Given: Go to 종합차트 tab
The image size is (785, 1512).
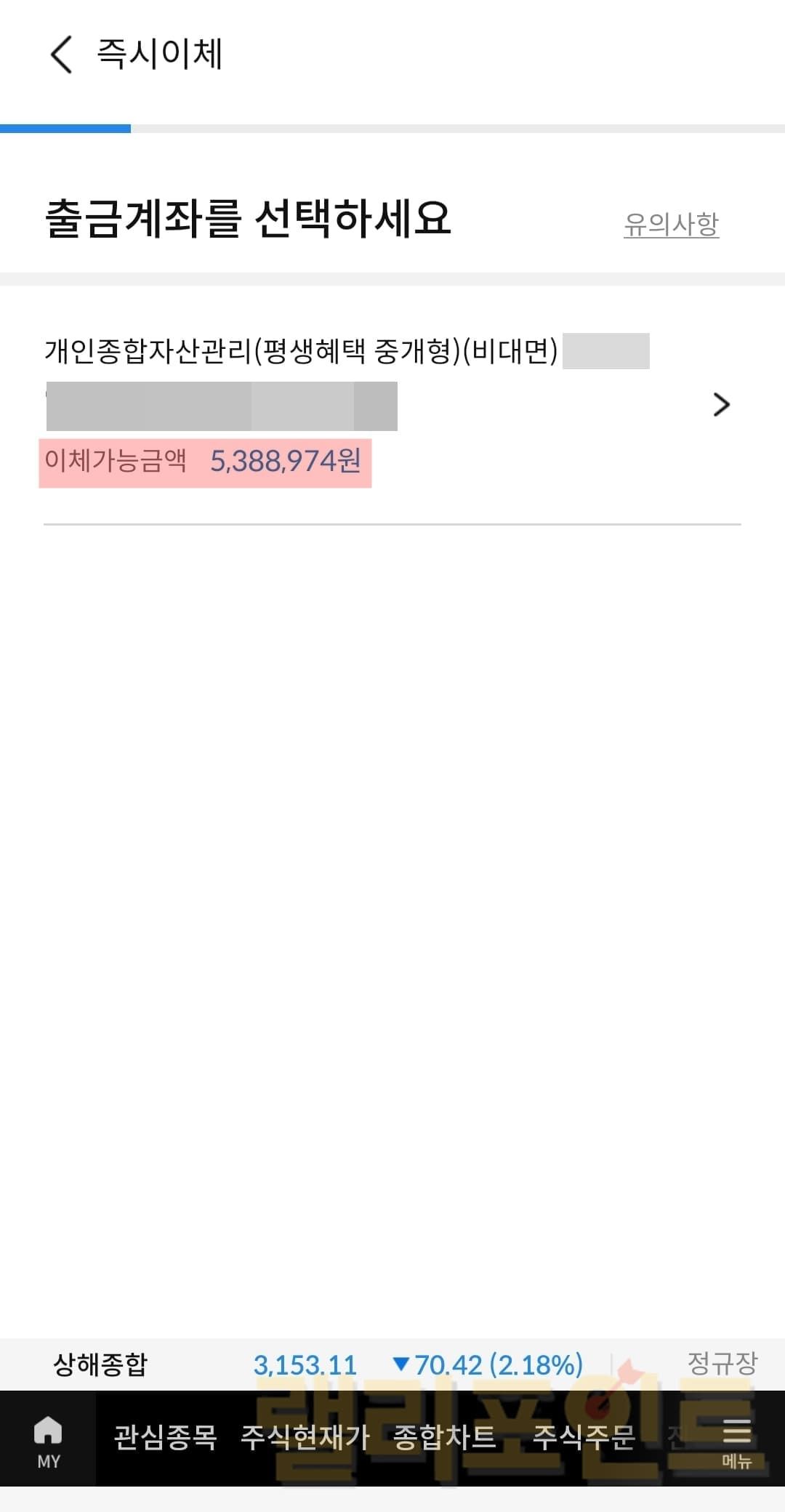Looking at the screenshot, I should click(x=444, y=1437).
